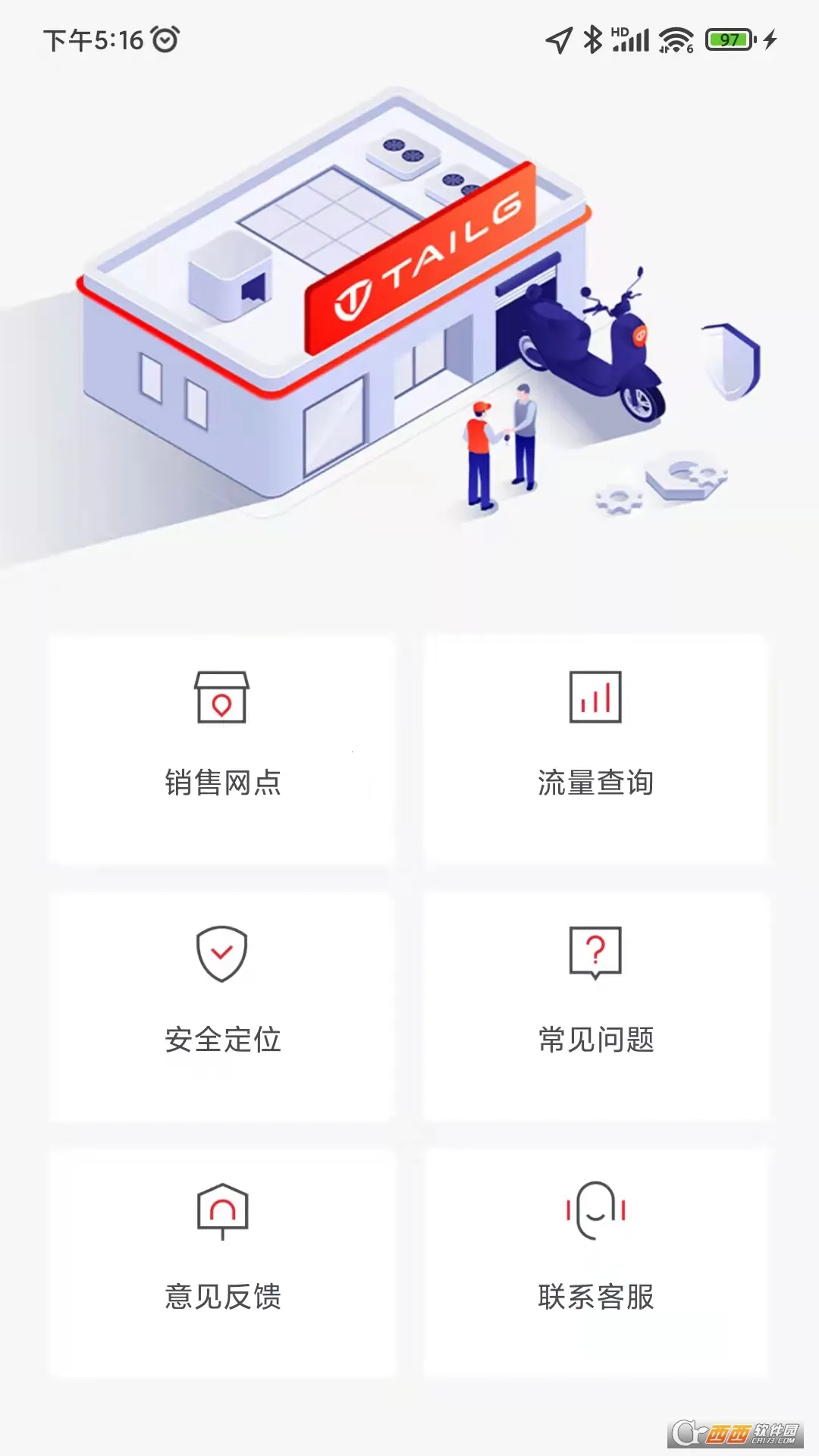
Task: Open the 意见反馈 feedback card
Action: (222, 1263)
